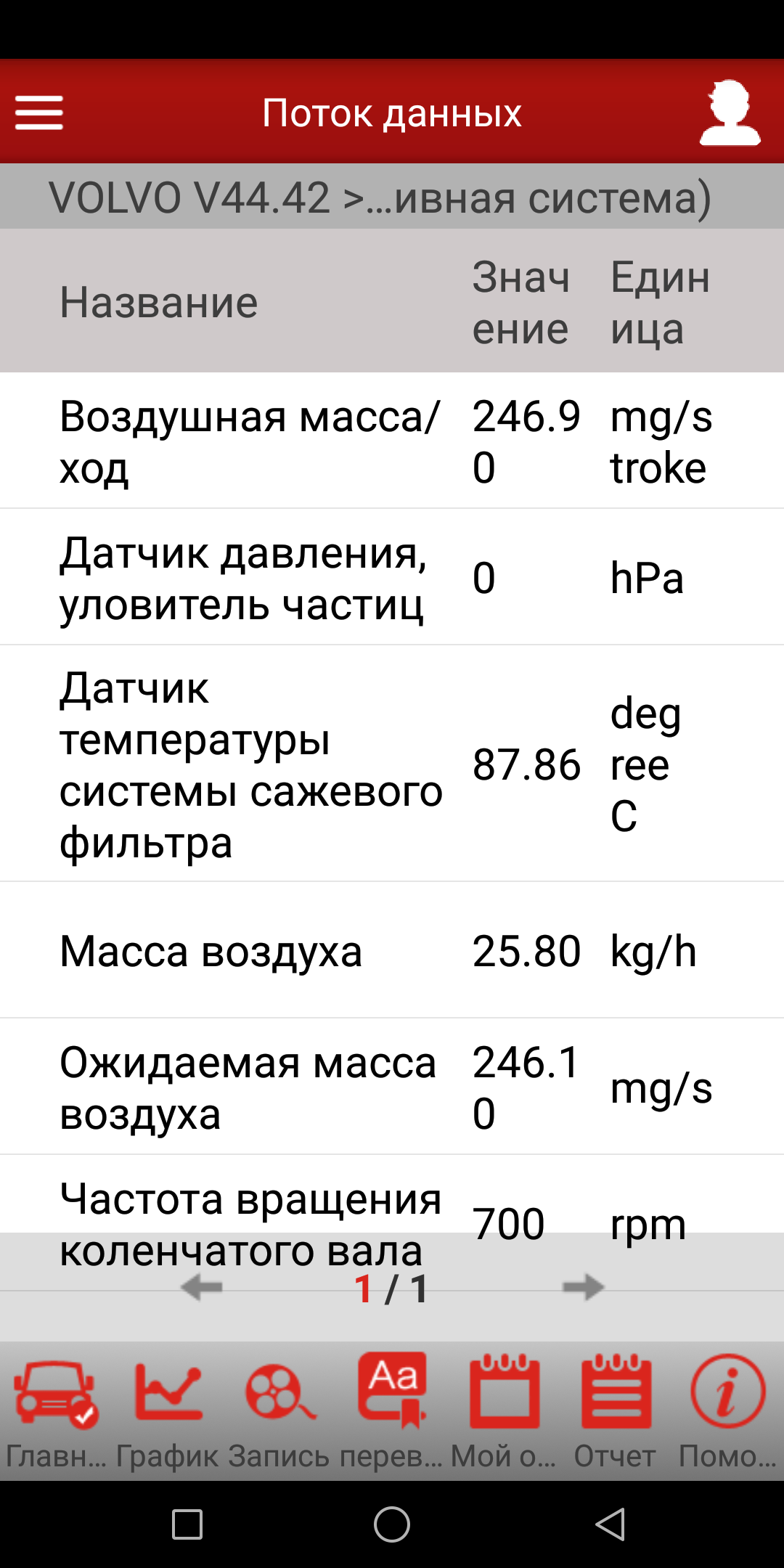Start Запись data recording
Image resolution: width=784 pixels, height=1568 pixels.
click(280, 1411)
